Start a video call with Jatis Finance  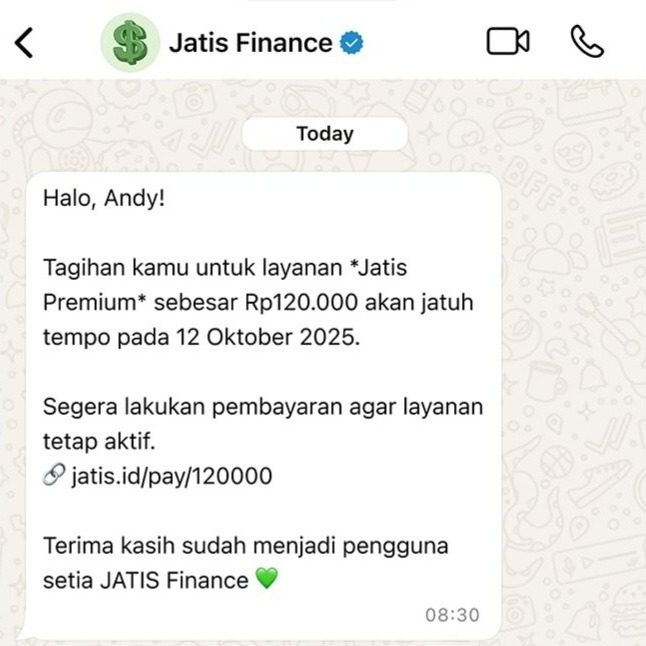pyautogui.click(x=508, y=42)
